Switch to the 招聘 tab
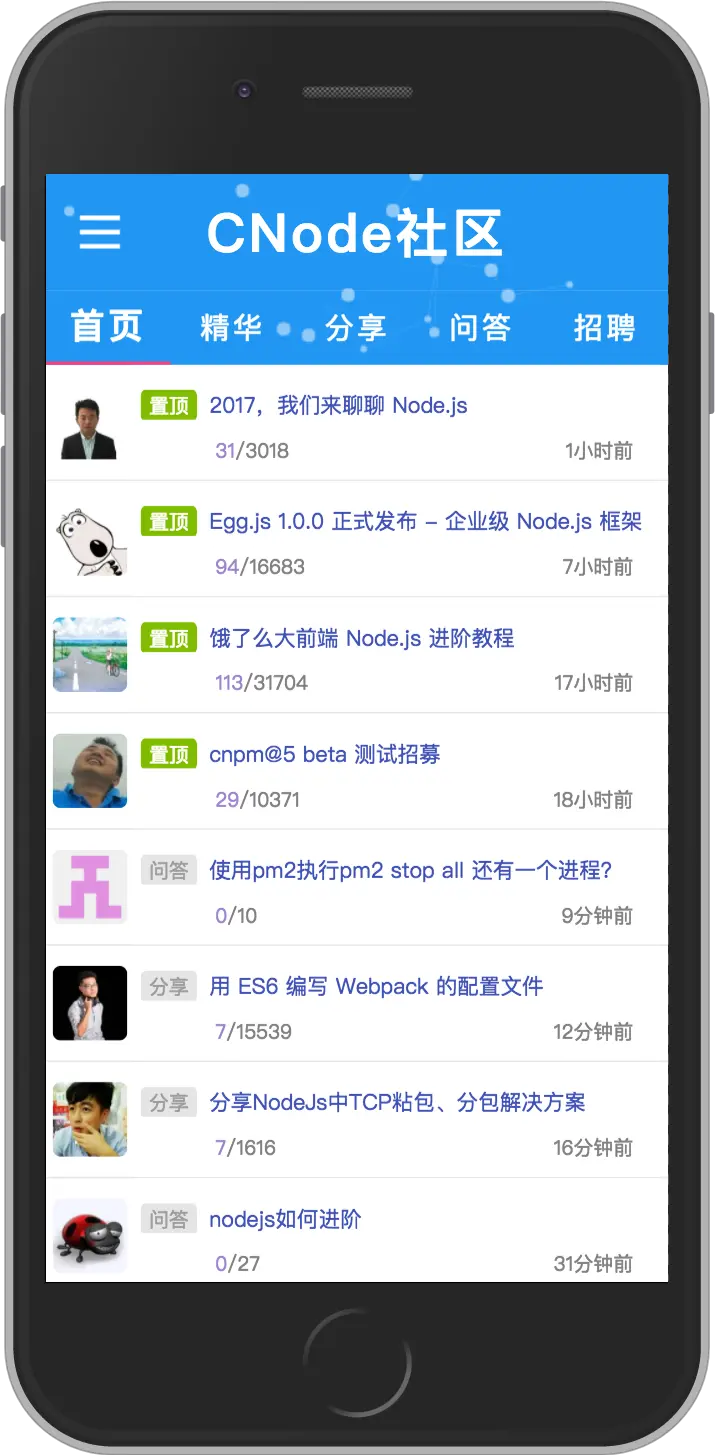715x1455 pixels. point(605,327)
